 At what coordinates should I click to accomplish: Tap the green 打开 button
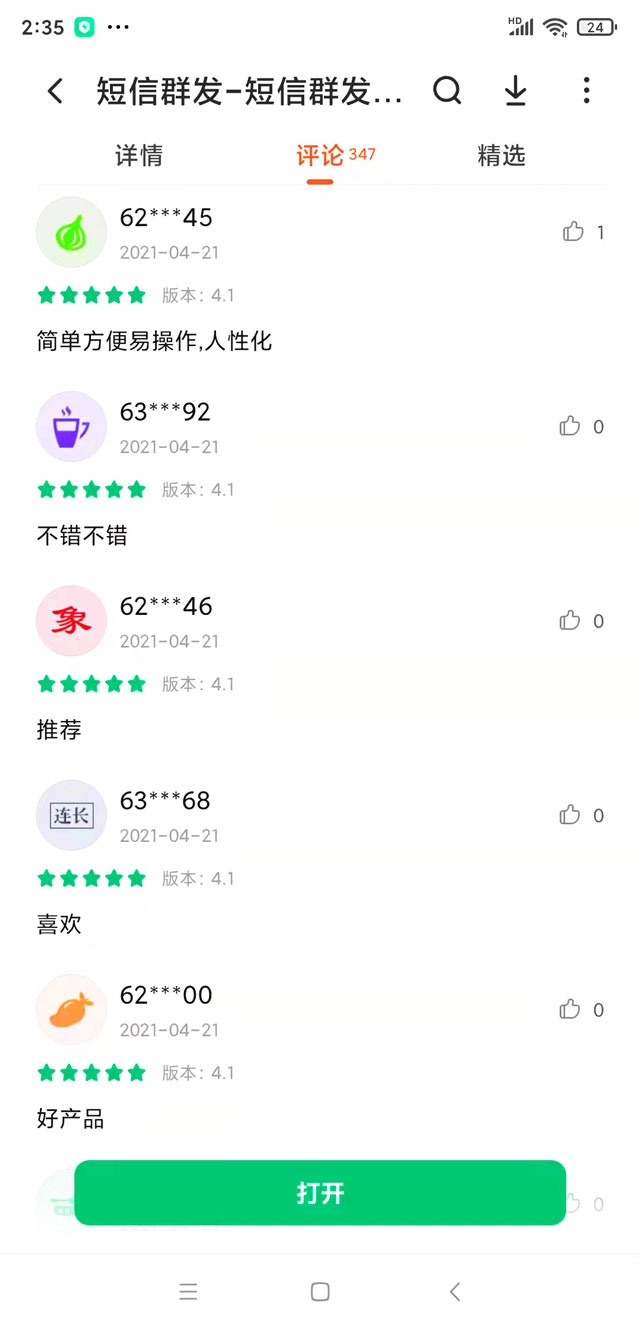[x=320, y=1193]
